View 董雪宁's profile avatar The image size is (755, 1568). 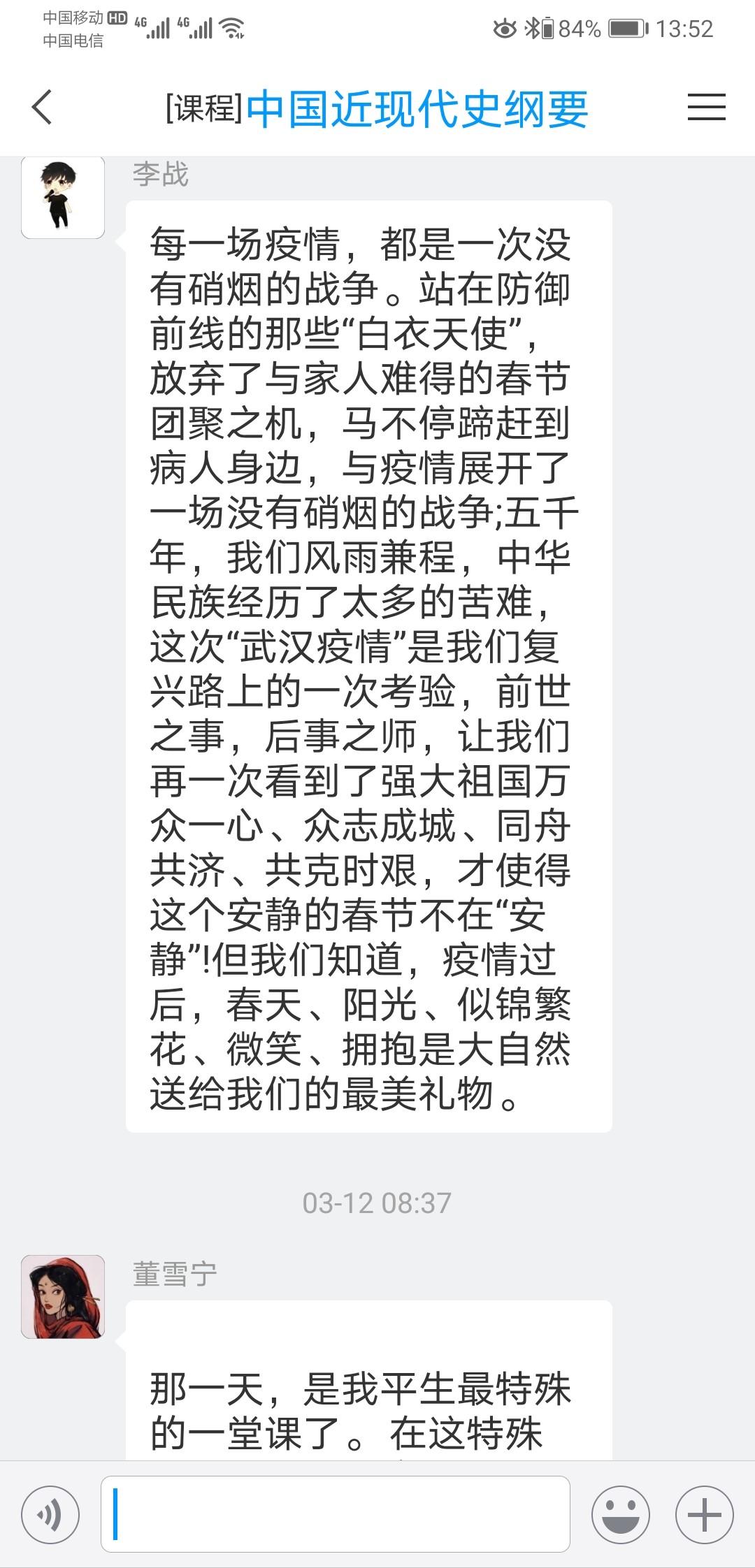coord(63,1296)
